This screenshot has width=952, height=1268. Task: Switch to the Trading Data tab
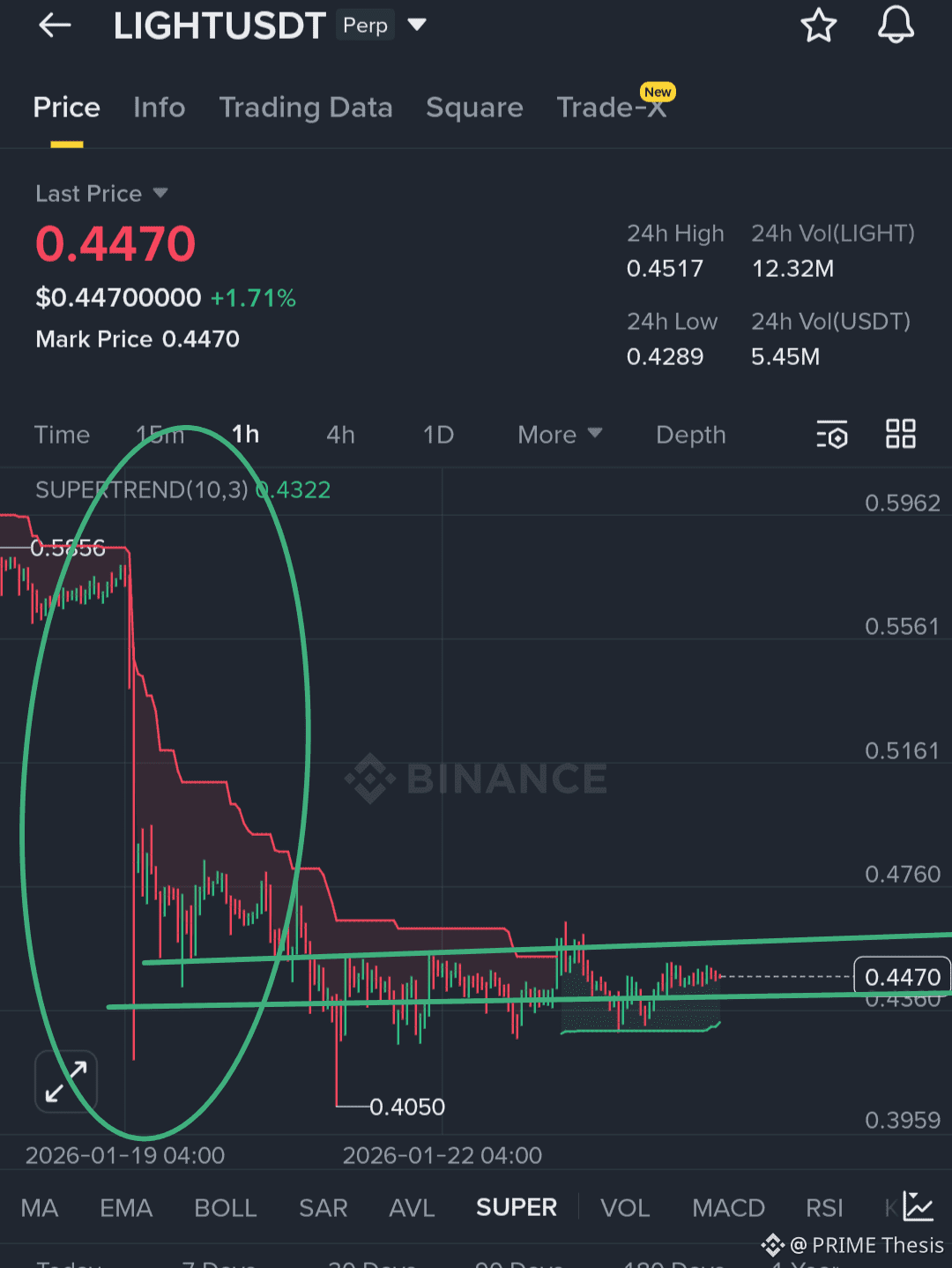[306, 108]
